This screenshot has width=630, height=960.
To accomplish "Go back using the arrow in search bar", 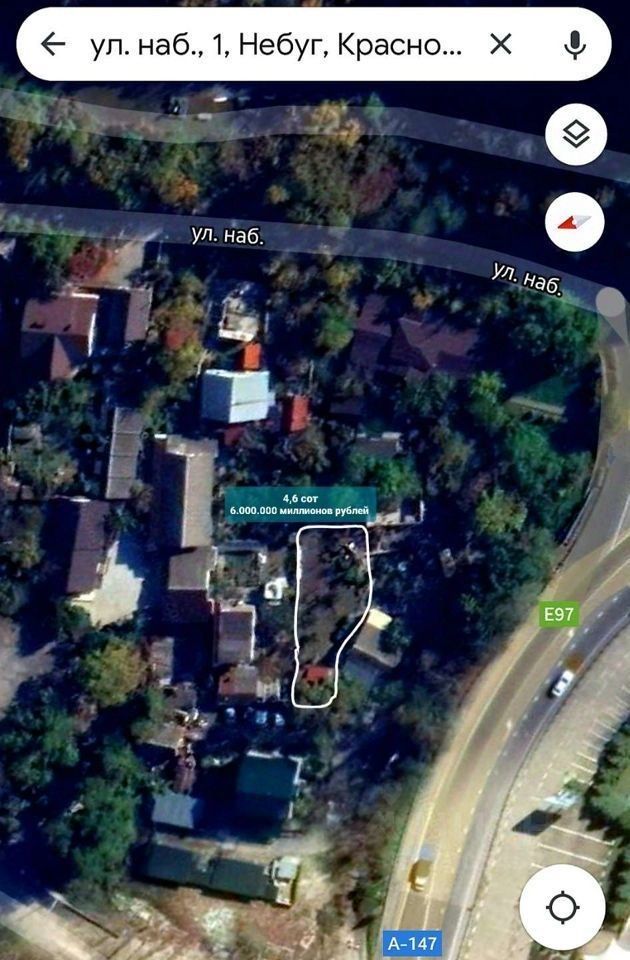I will tap(52, 44).
